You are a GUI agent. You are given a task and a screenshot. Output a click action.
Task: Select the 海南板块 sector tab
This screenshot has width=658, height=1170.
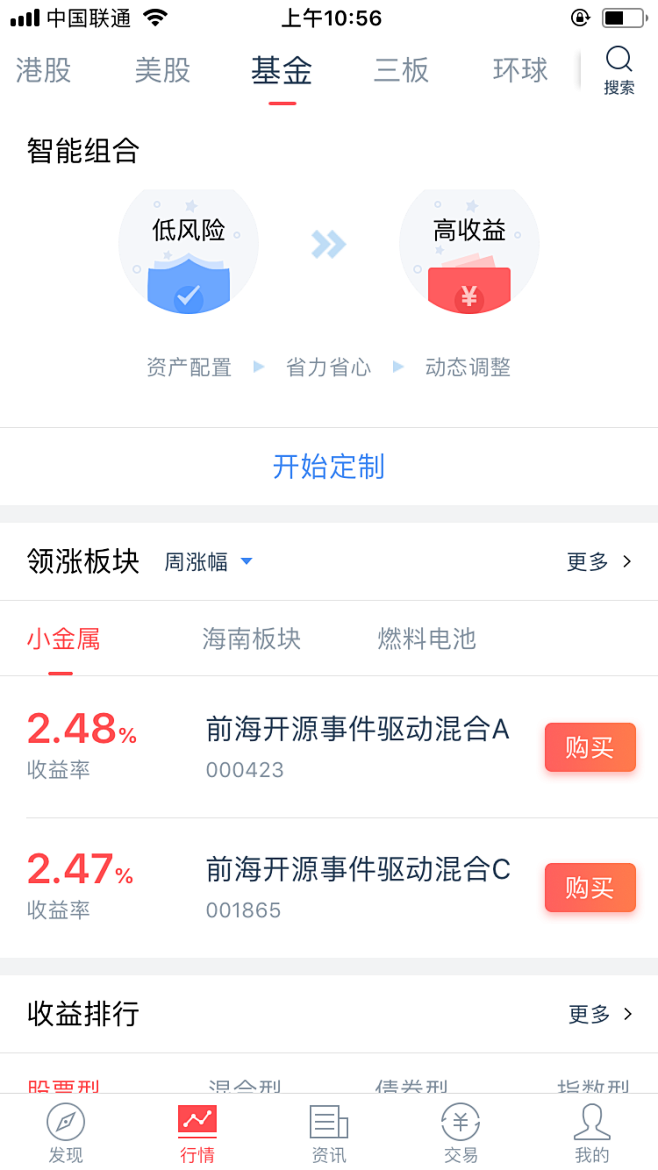point(251,639)
